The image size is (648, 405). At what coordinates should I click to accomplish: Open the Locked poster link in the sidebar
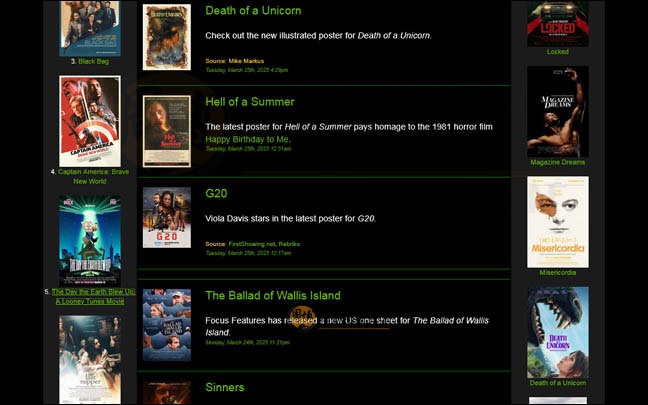pos(557,24)
